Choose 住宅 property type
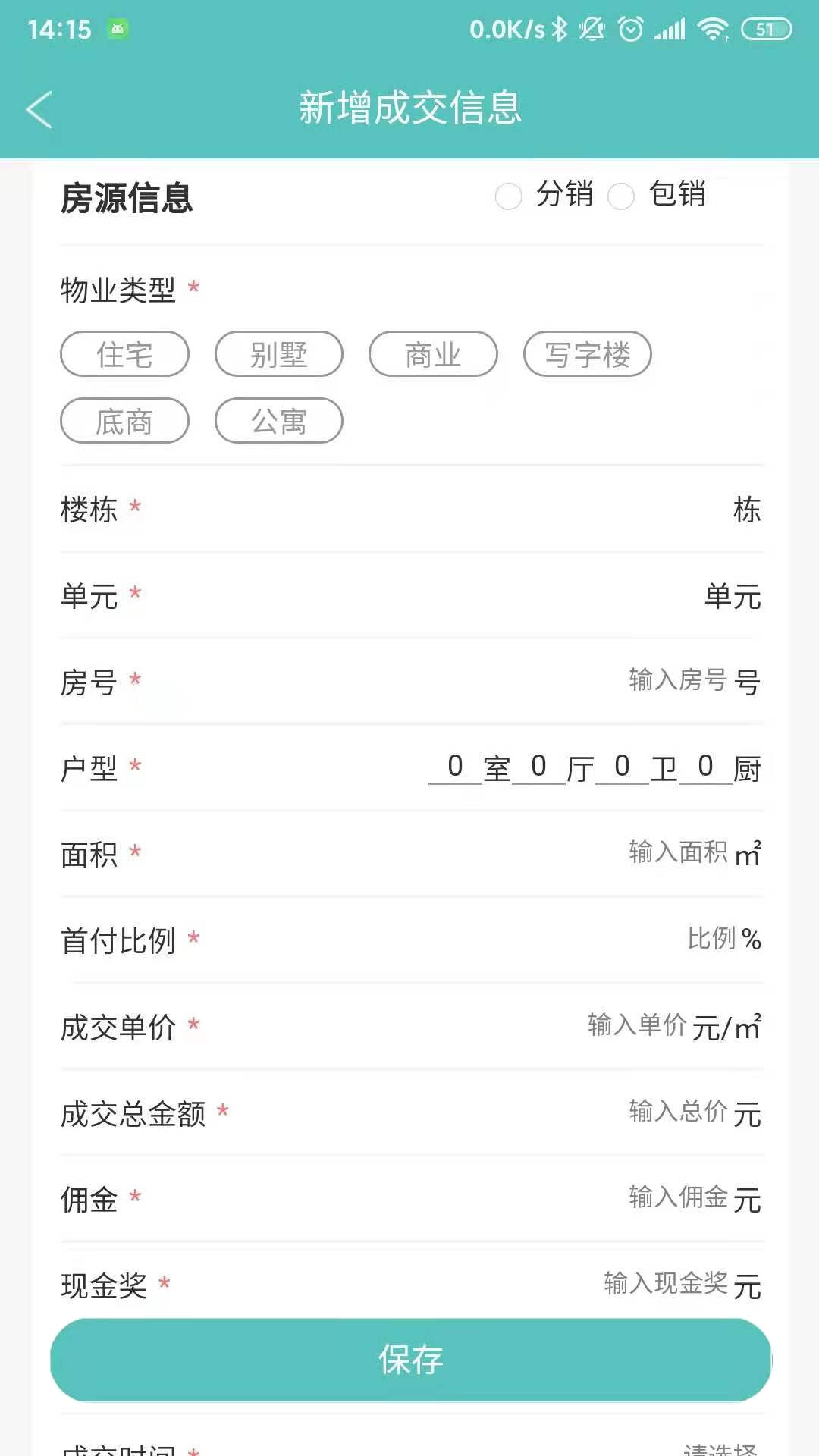 click(124, 354)
